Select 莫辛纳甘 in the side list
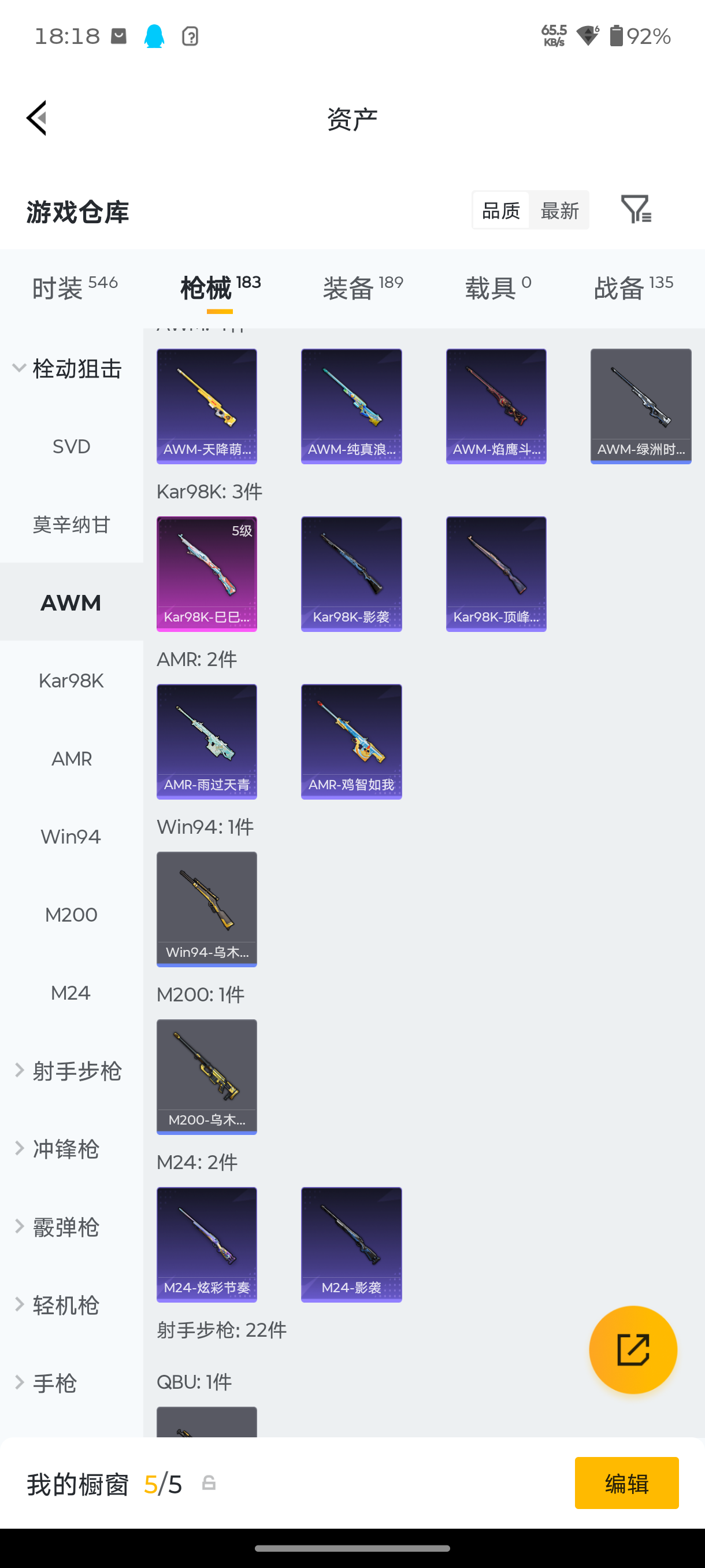Screen dimensions: 705x1568 click(71, 525)
